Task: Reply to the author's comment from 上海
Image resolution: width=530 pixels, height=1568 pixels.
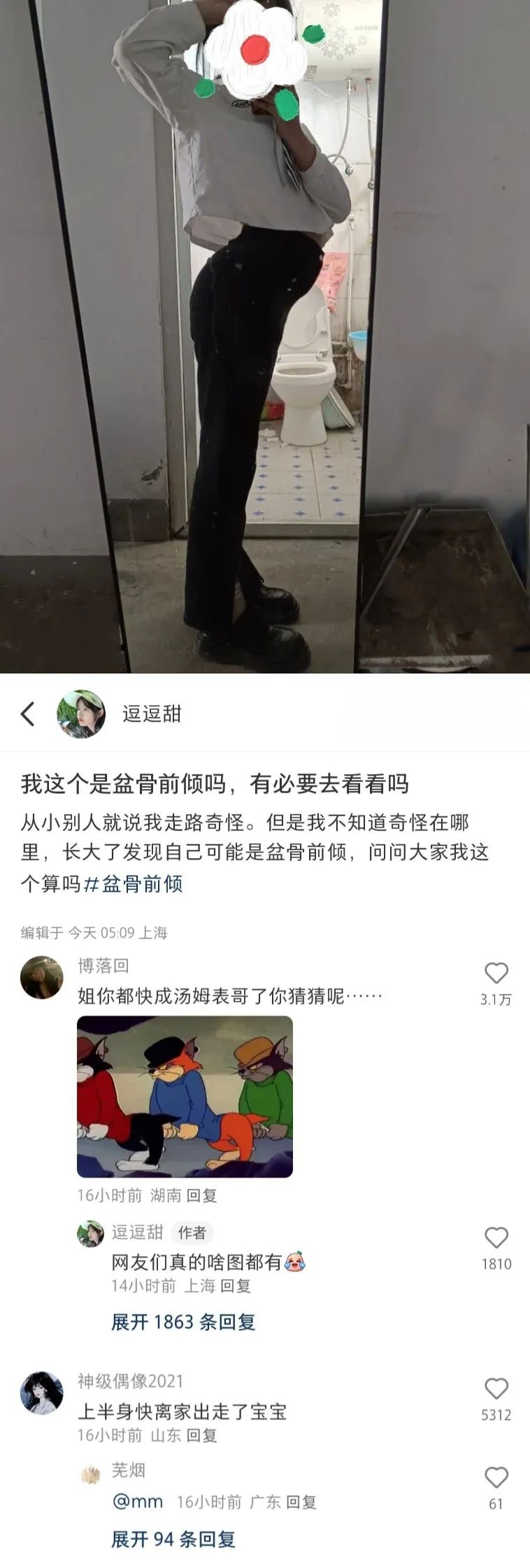Action: 235,1285
